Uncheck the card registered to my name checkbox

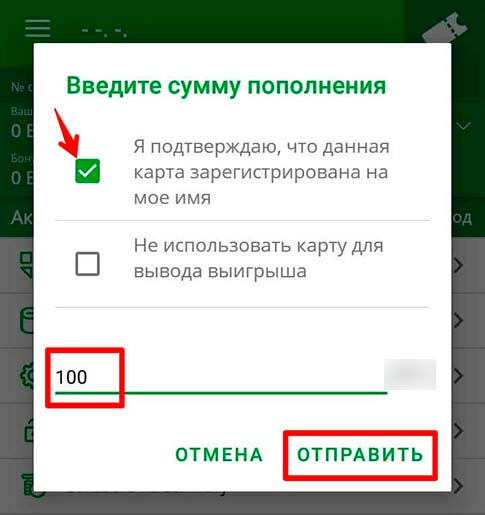pyautogui.click(x=87, y=171)
